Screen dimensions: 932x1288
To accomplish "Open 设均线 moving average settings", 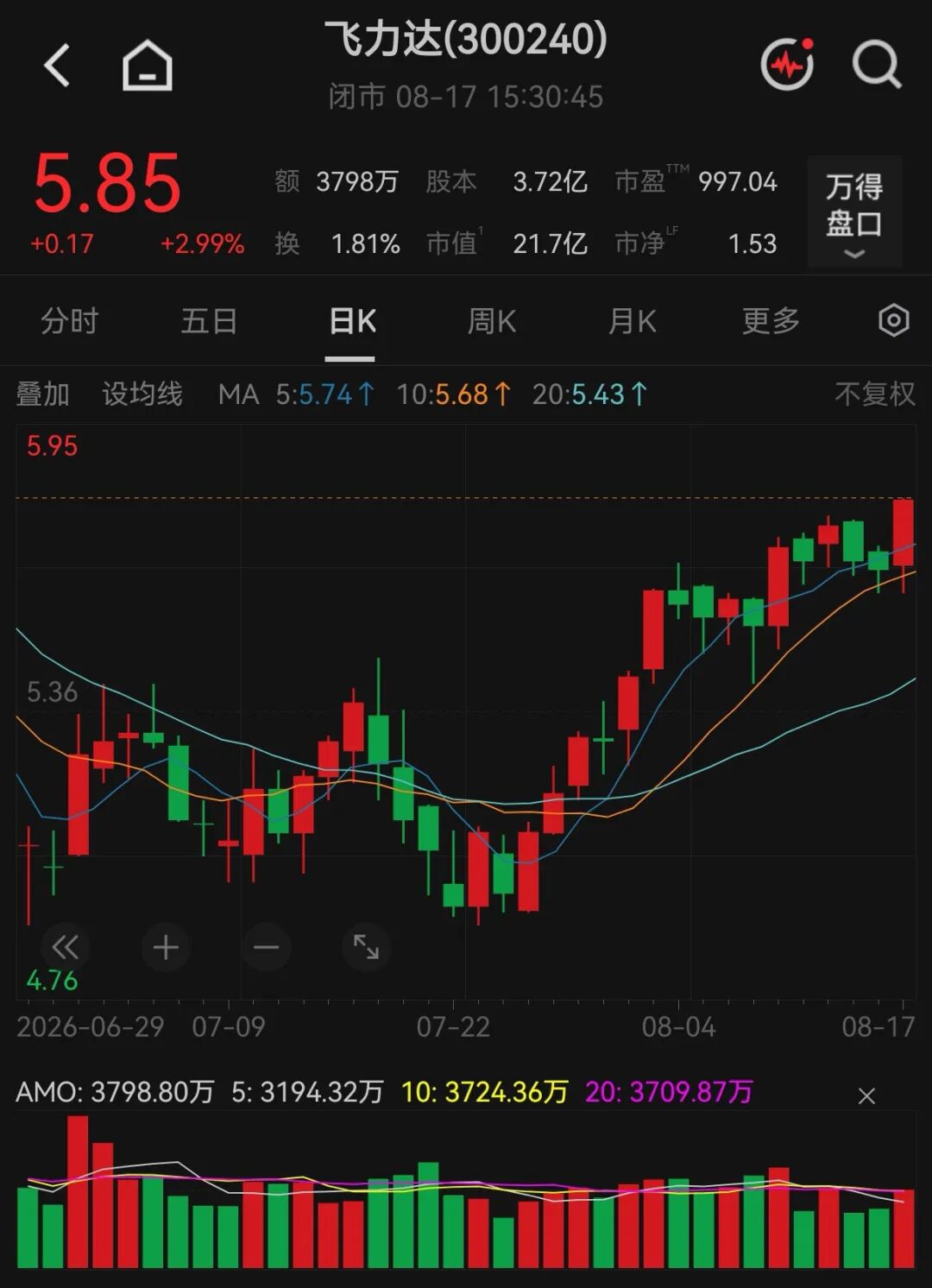I will point(142,395).
